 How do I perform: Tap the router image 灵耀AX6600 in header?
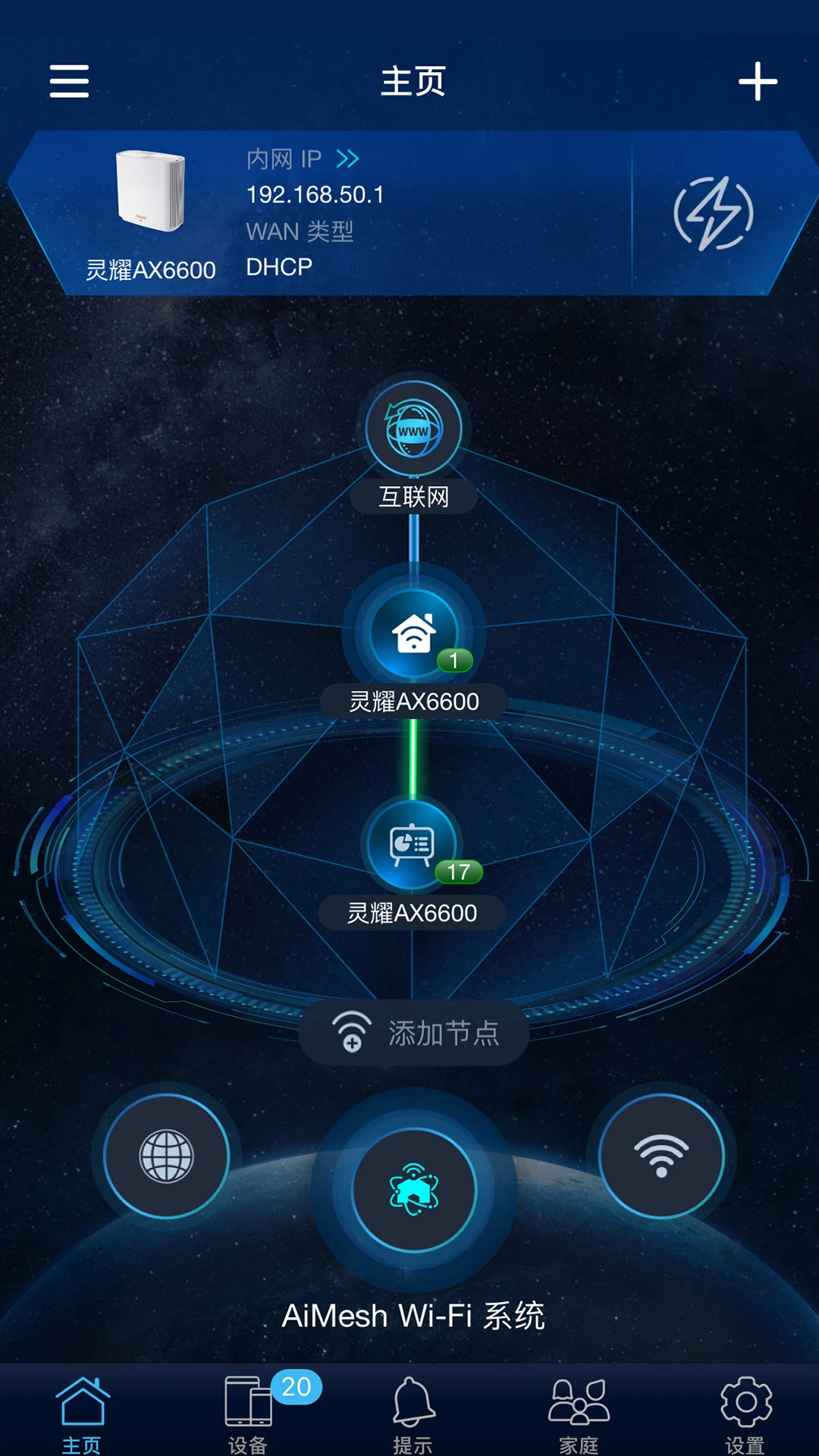tap(151, 191)
